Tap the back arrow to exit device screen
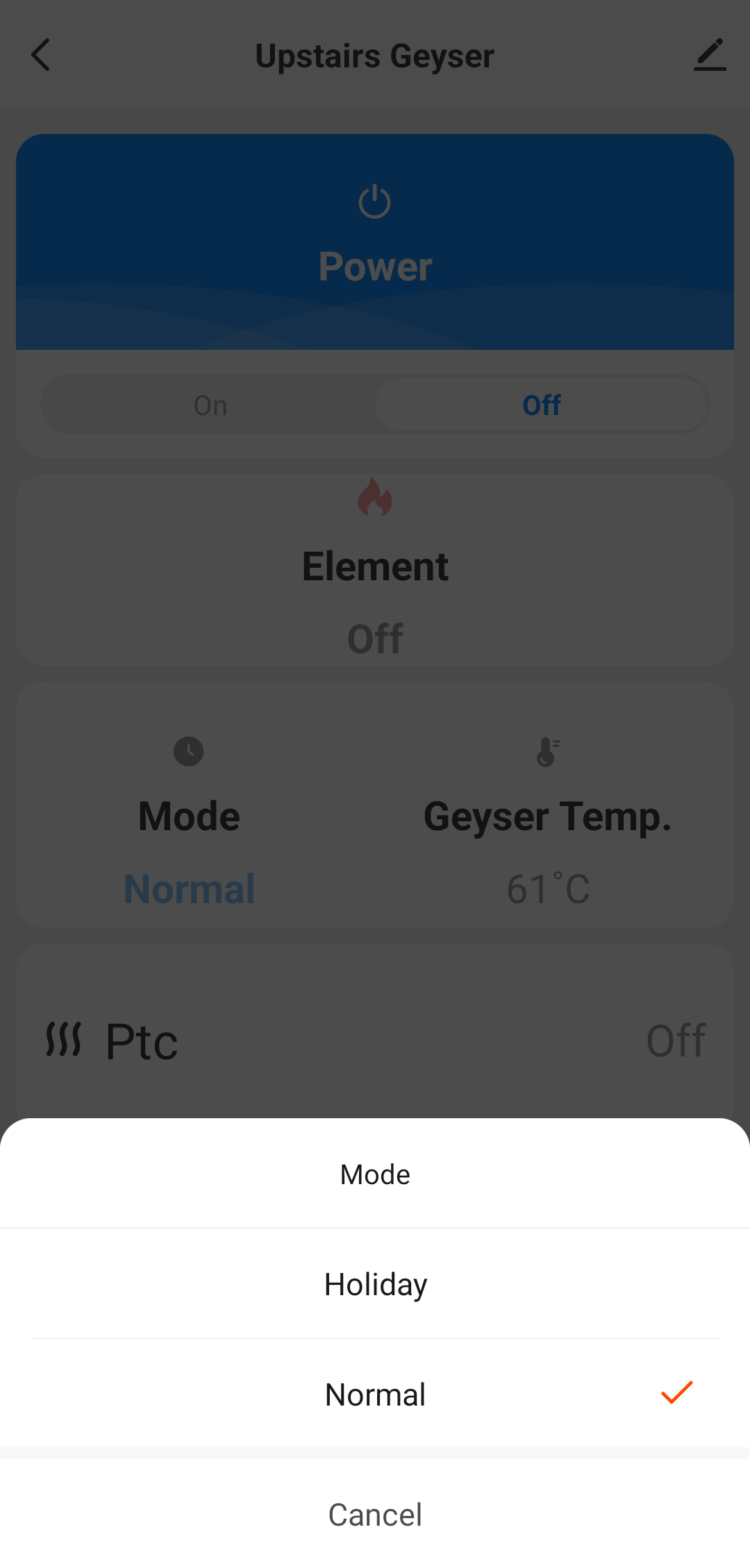Screen dimensions: 750x1568 coord(40,55)
